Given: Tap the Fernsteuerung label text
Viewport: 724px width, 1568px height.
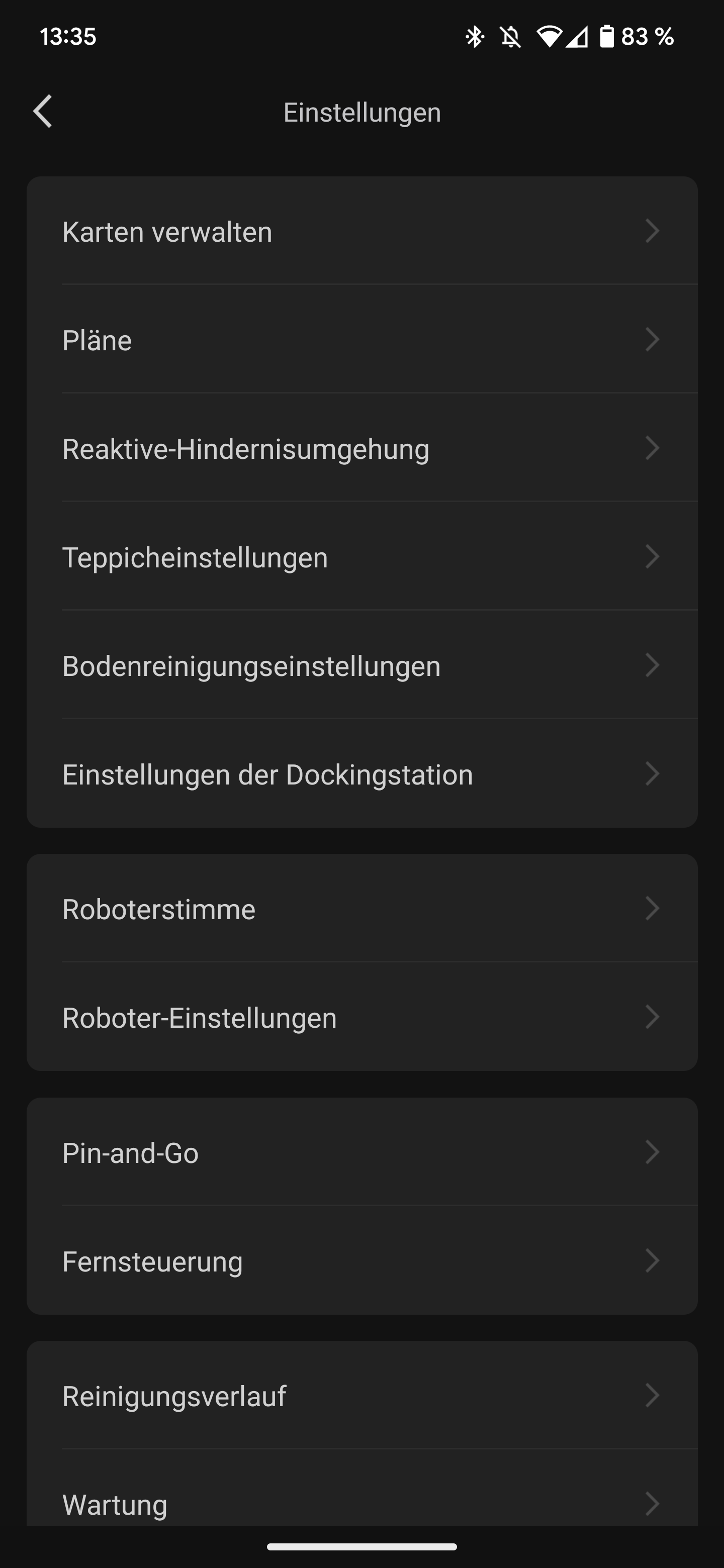Looking at the screenshot, I should click(x=152, y=1260).
